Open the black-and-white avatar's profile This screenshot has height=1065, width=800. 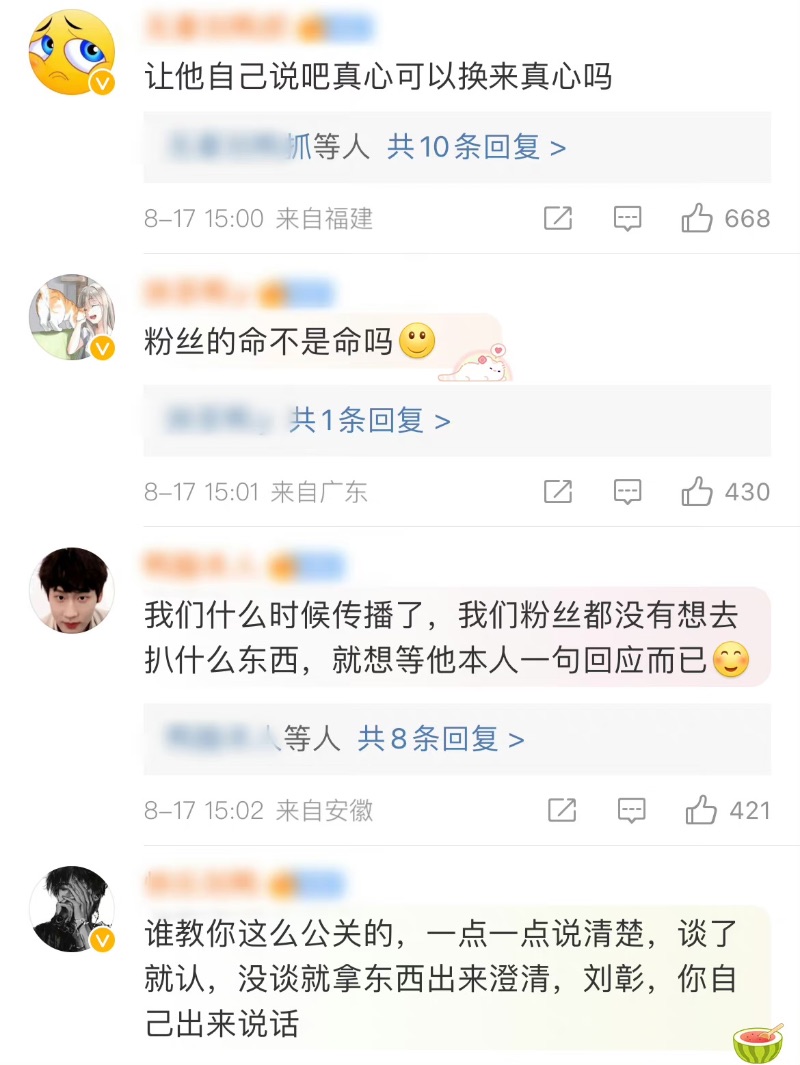71,909
